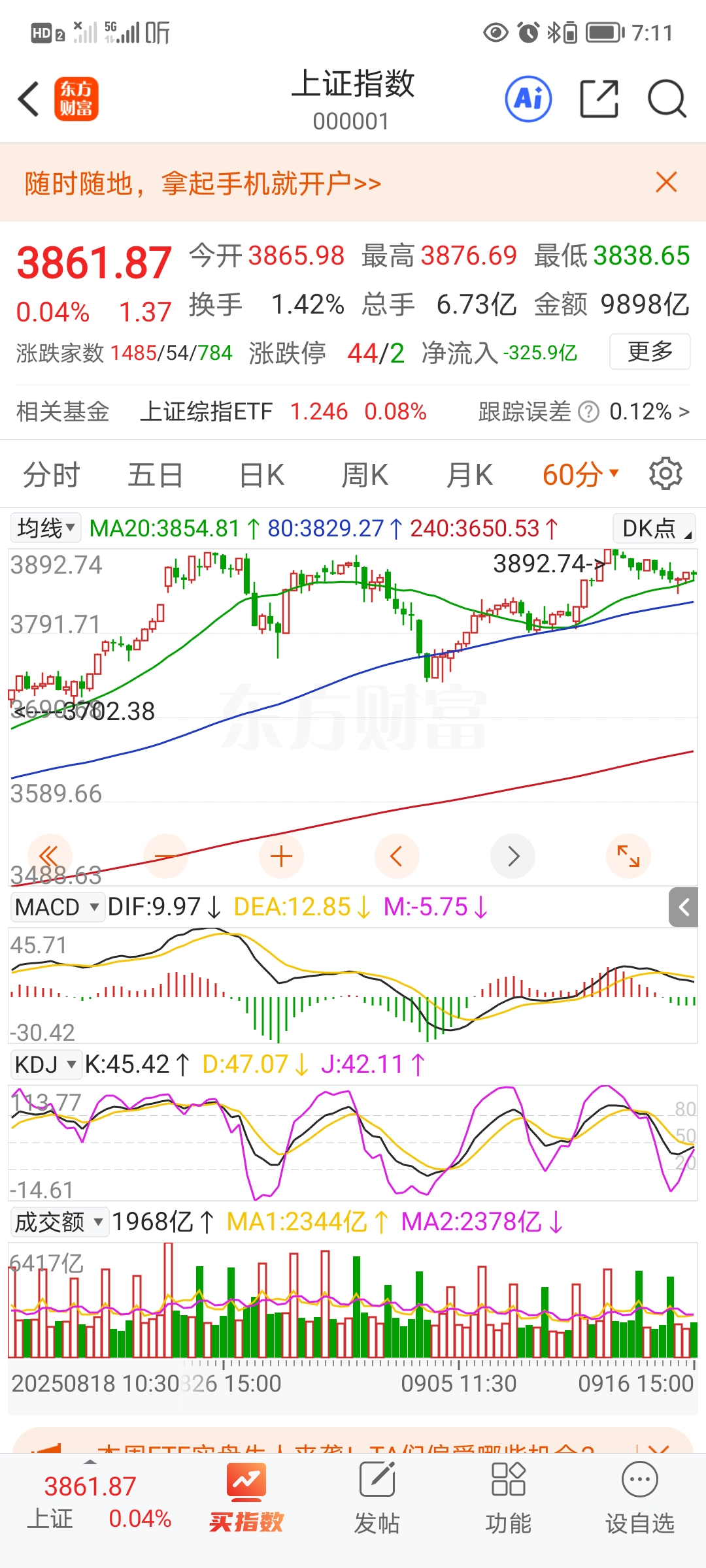This screenshot has height=1568, width=706.
Task: Open chart settings gear
Action: (665, 474)
